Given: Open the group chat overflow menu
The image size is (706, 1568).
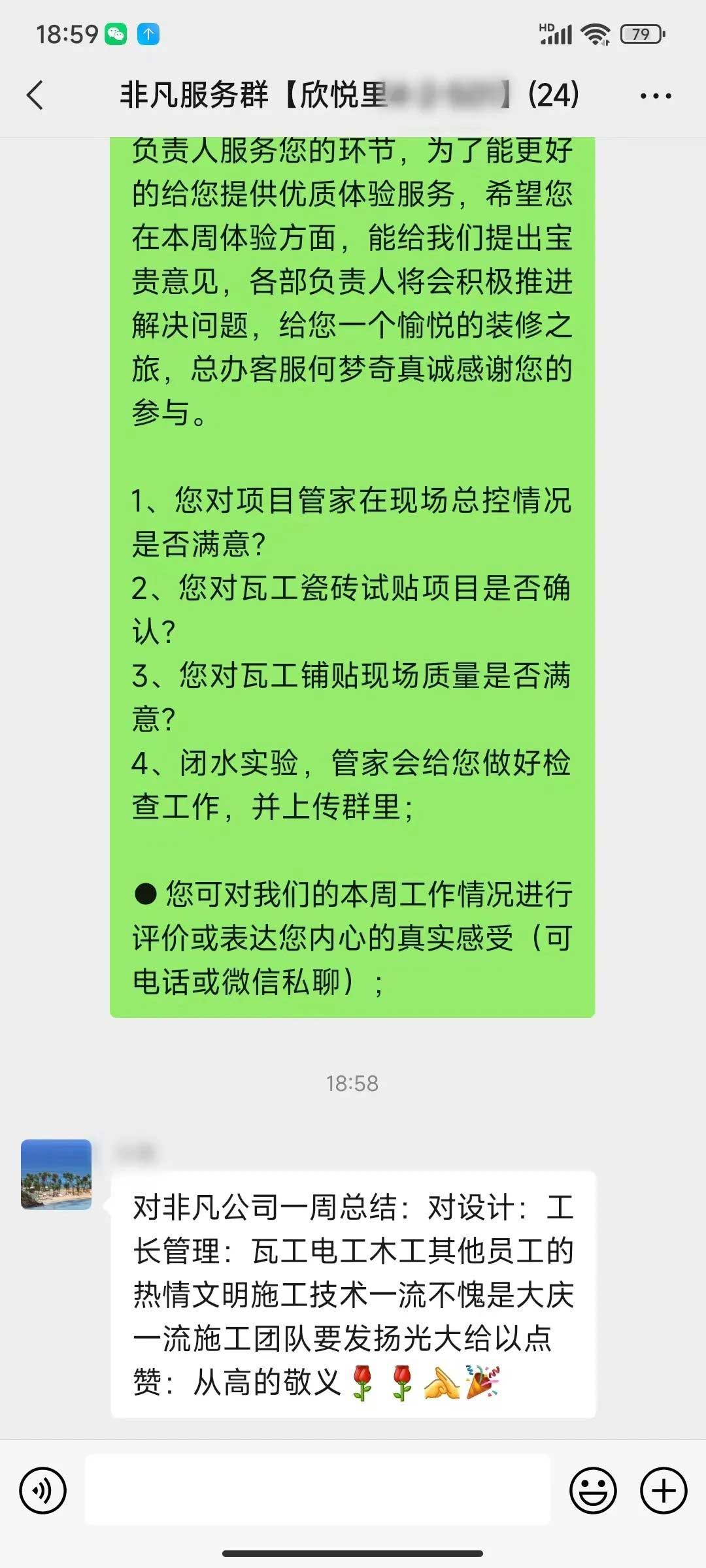Looking at the screenshot, I should tap(655, 96).
